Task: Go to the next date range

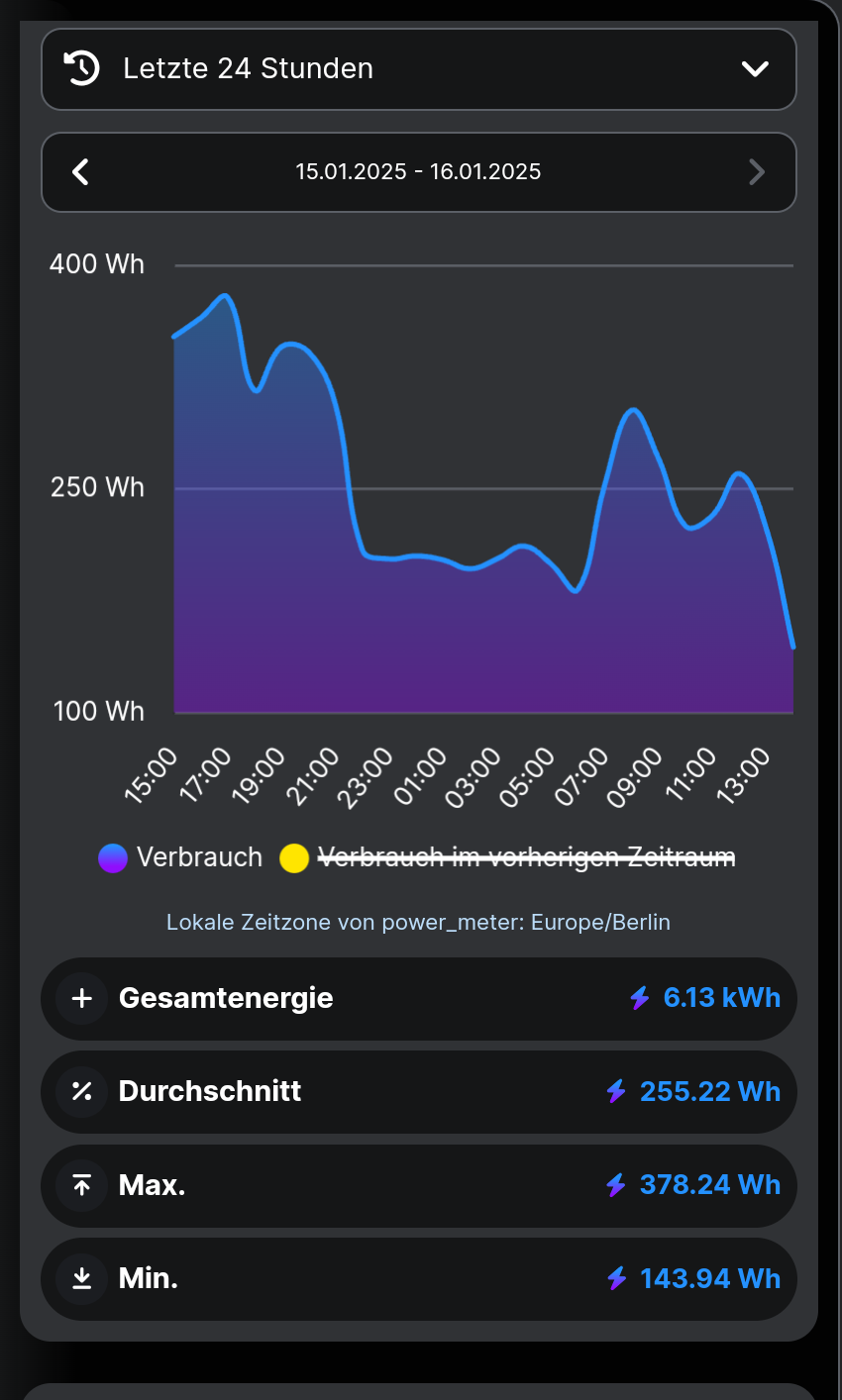Action: pyautogui.click(x=756, y=172)
